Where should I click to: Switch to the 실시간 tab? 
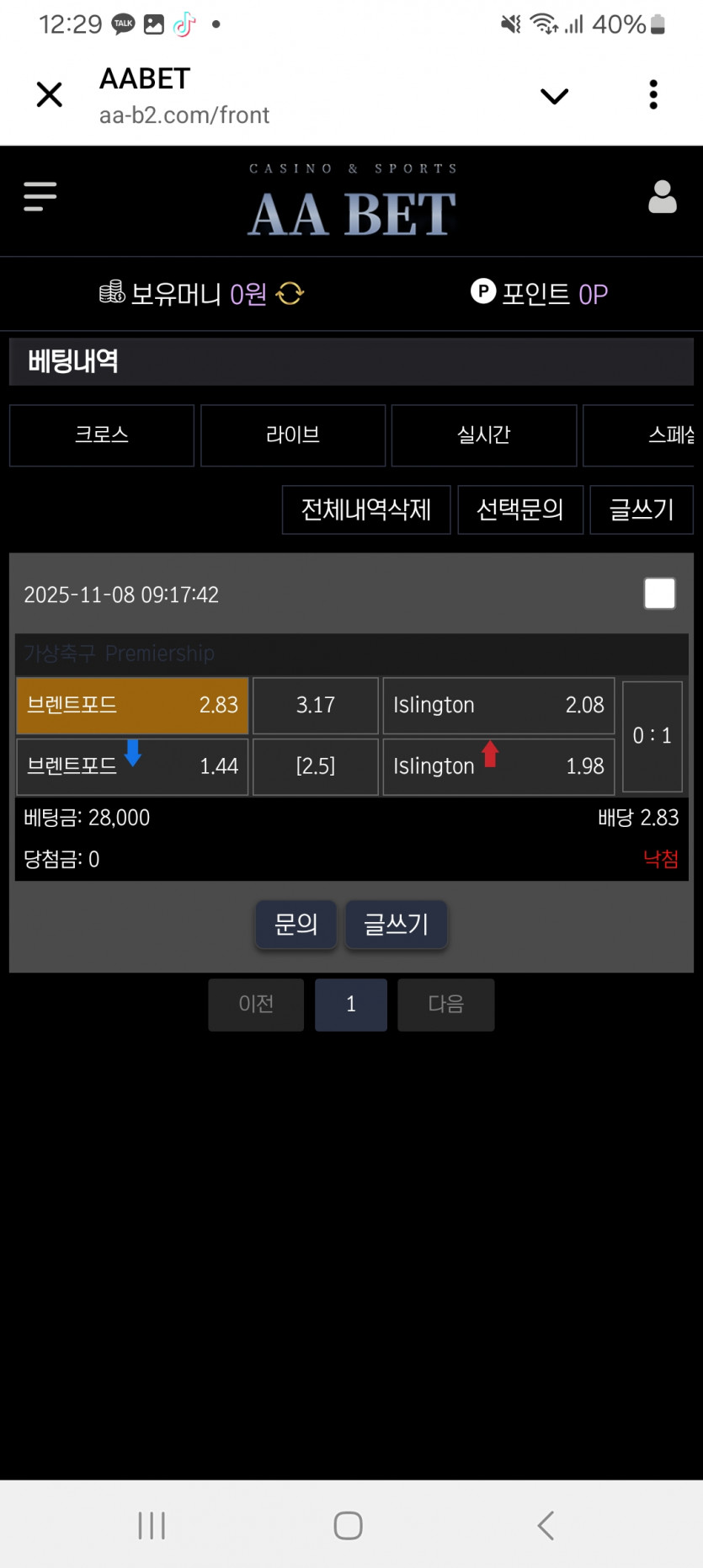484,435
